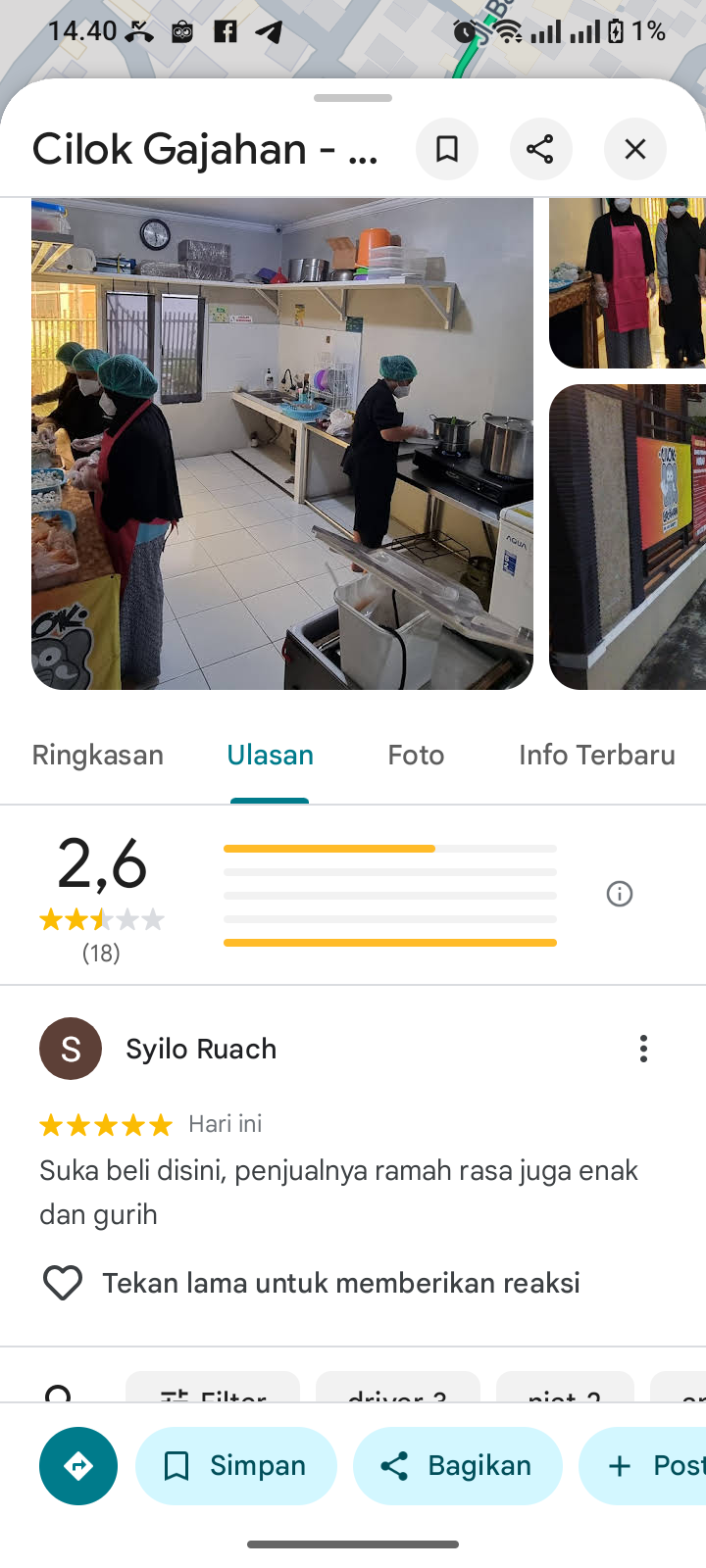Open the storefront banner photo

pyautogui.click(x=628, y=537)
